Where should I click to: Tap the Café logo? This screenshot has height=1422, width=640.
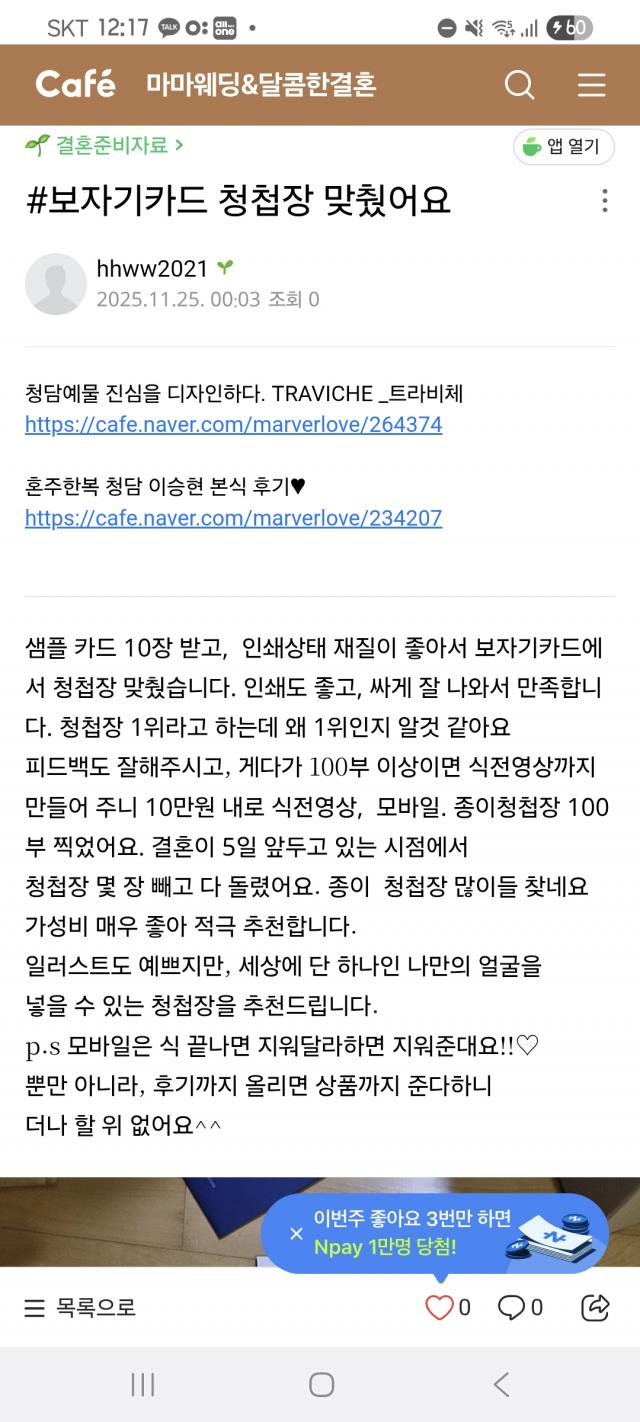[75, 85]
